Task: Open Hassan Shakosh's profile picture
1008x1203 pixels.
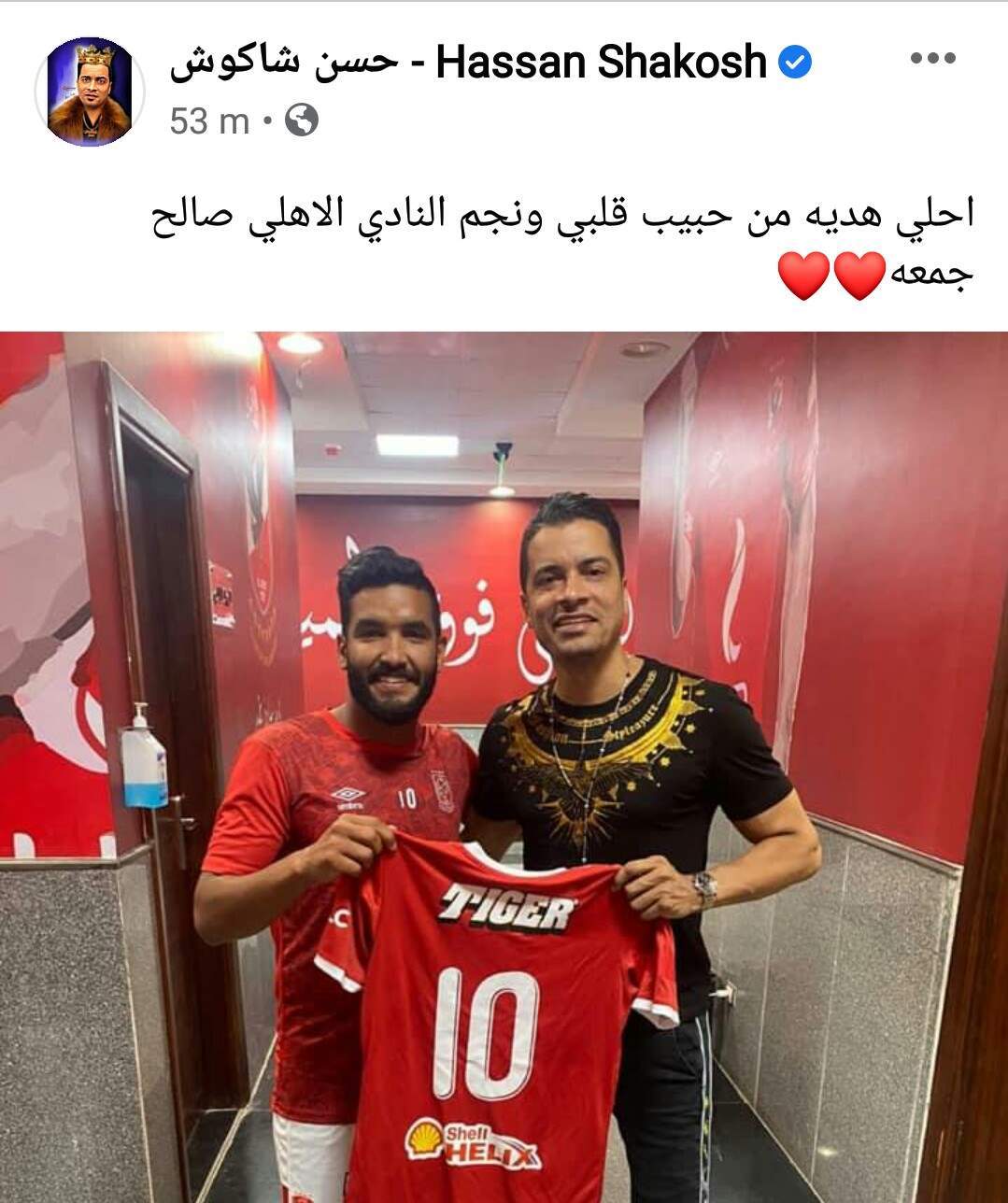Action: 91,92
